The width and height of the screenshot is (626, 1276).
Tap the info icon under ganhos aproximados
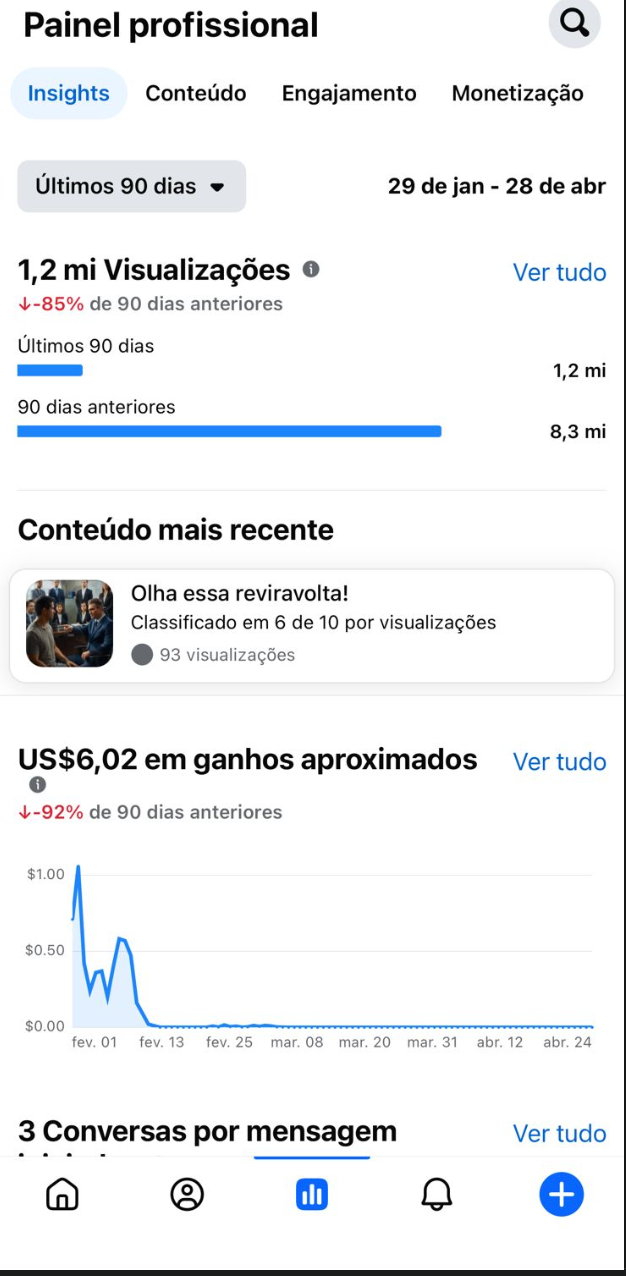pyautogui.click(x=38, y=785)
